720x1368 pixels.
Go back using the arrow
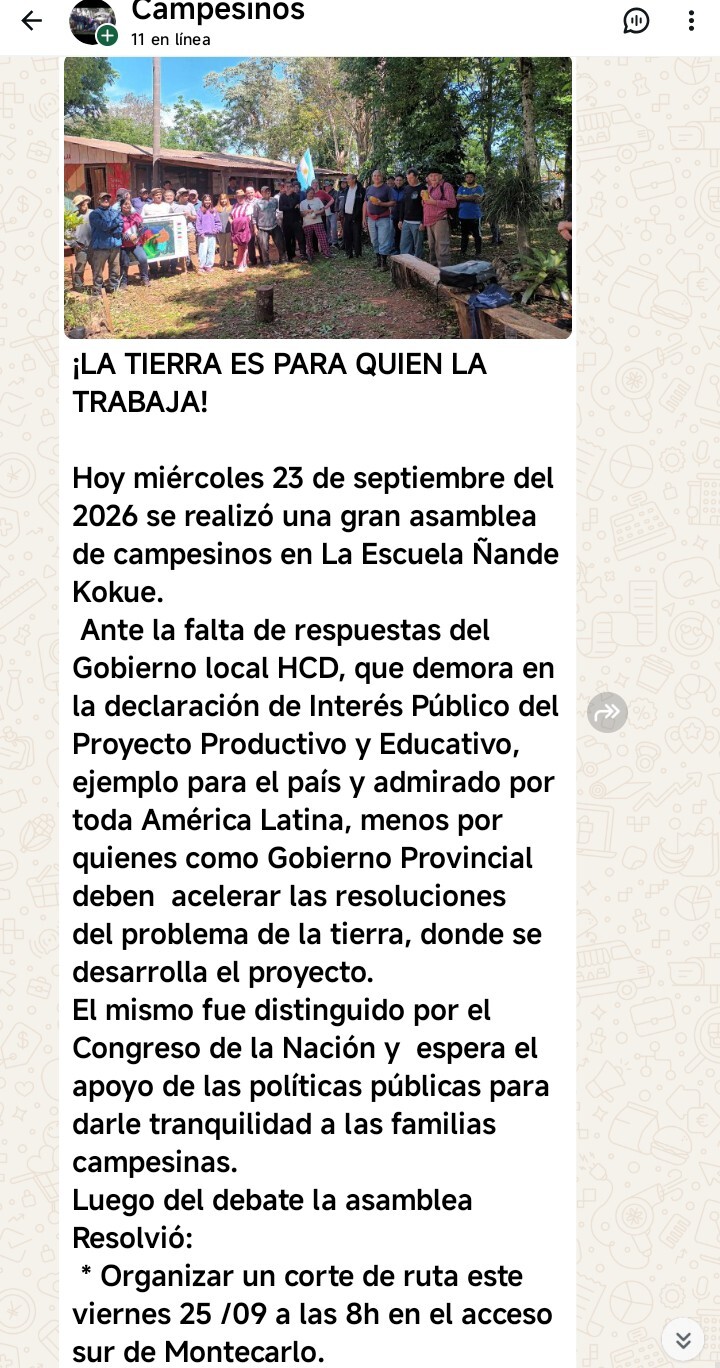[32, 21]
